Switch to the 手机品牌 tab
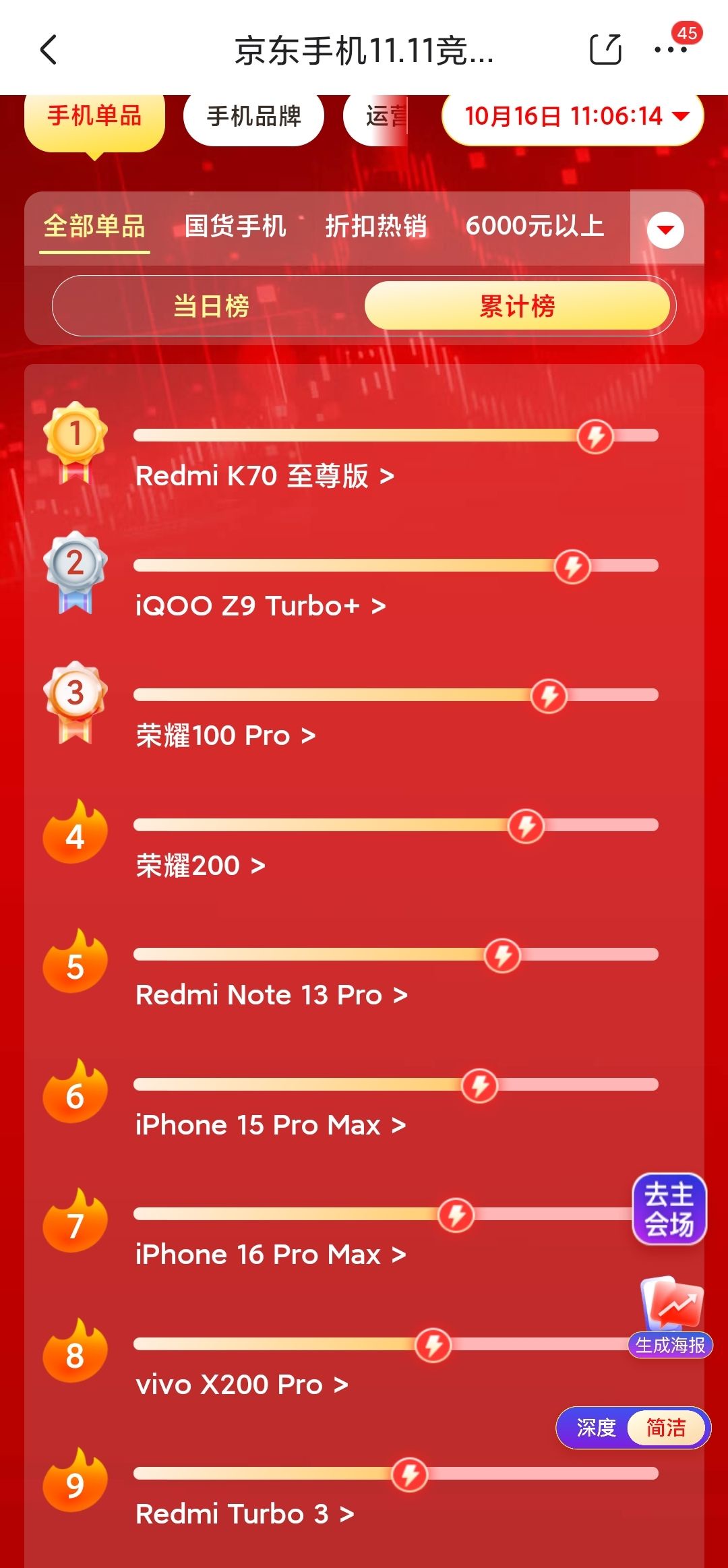This screenshot has height=1568, width=728. 253,117
